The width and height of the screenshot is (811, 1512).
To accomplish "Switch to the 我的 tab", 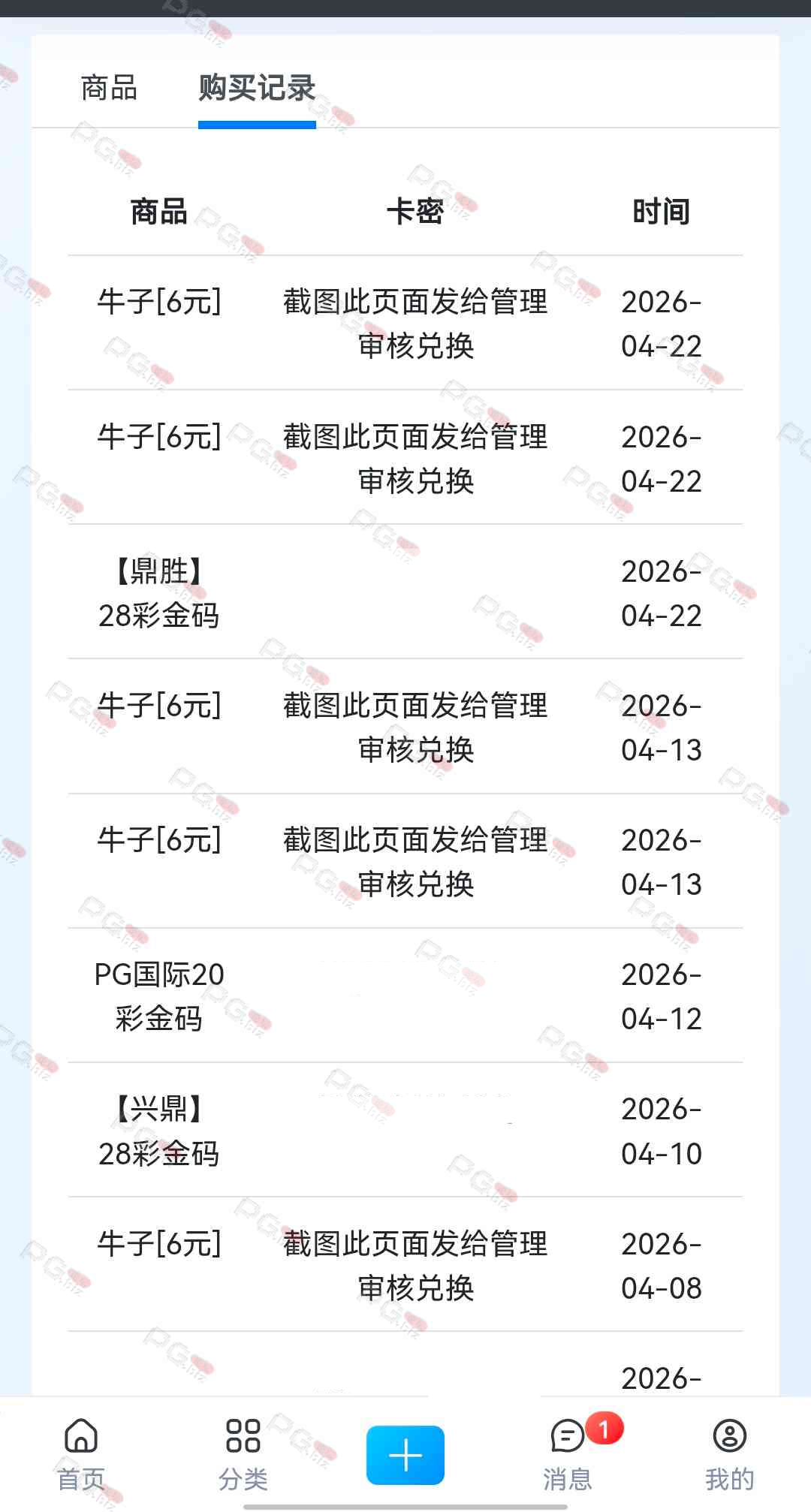I will pyautogui.click(x=729, y=1454).
